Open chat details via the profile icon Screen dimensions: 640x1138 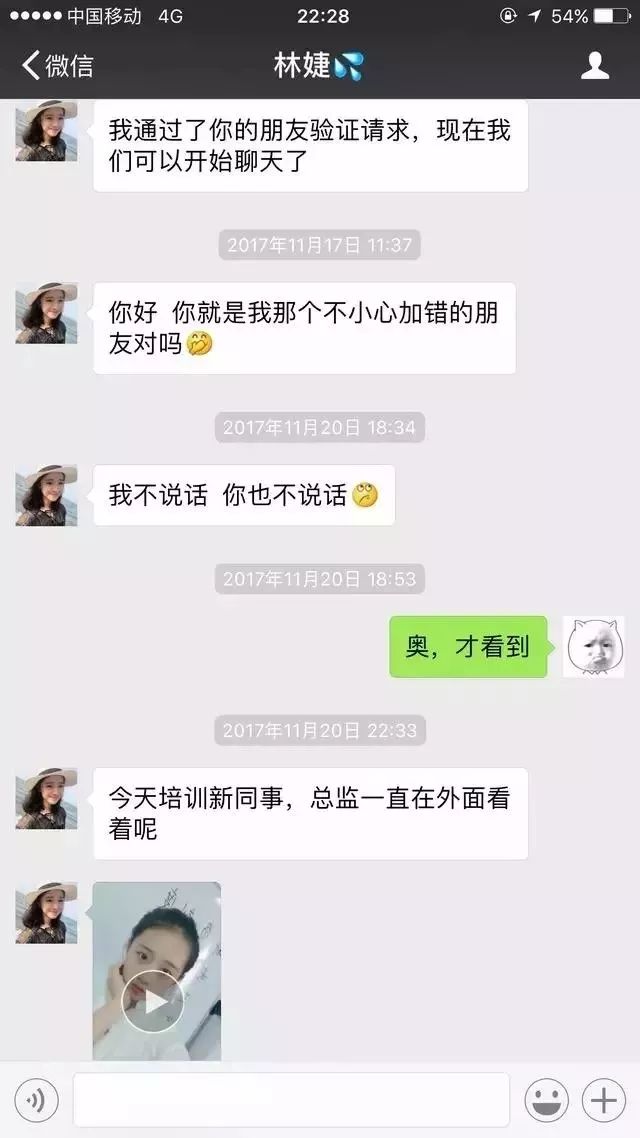point(595,66)
